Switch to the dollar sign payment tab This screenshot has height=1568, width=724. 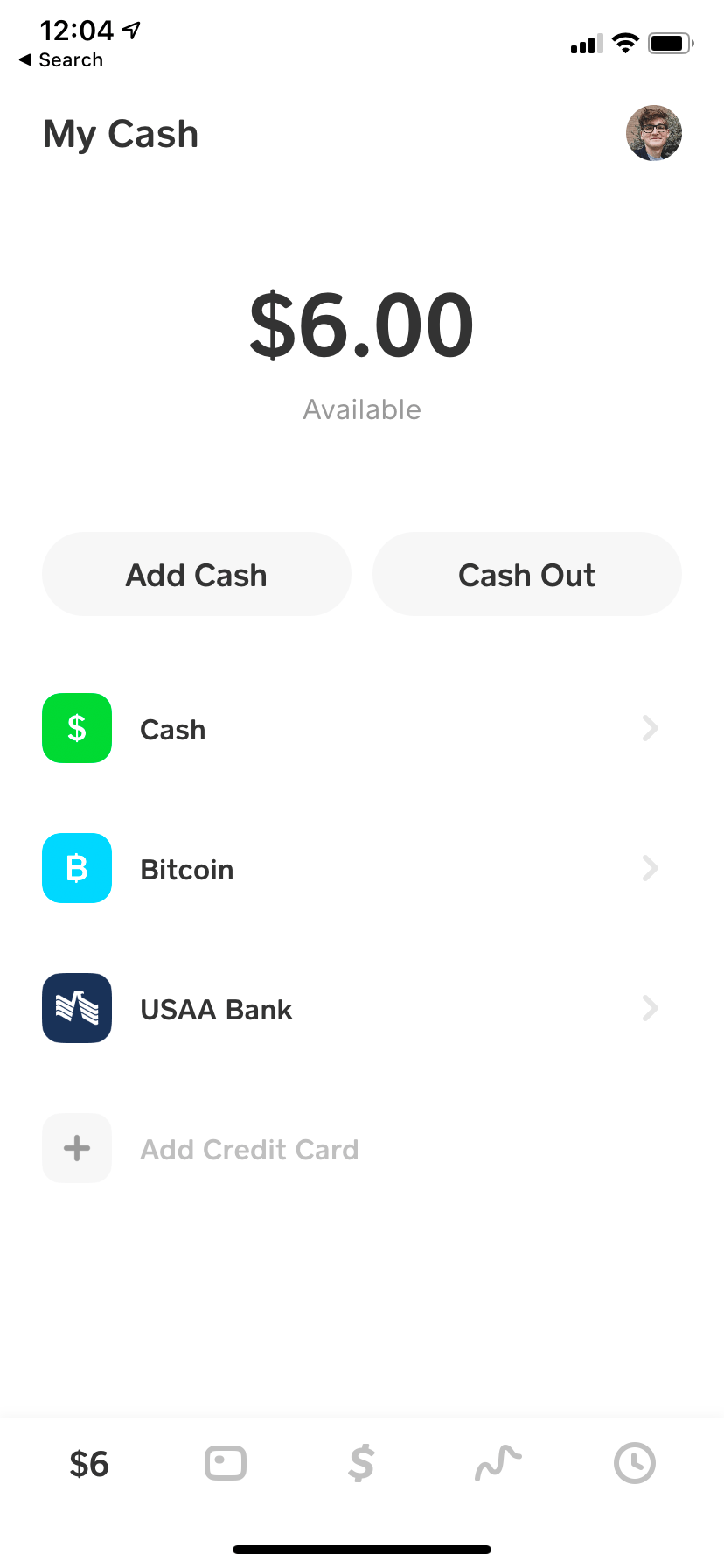click(361, 1463)
